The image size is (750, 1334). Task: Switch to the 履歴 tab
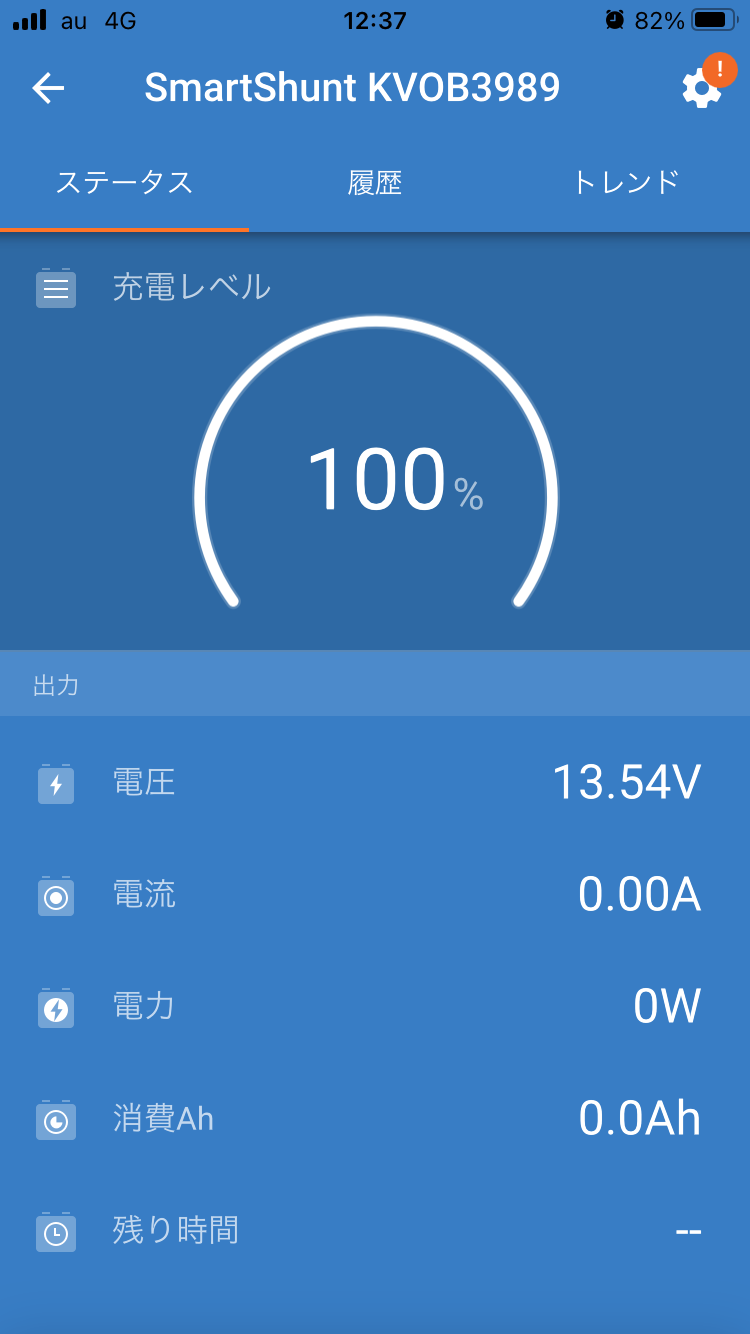pos(375,183)
